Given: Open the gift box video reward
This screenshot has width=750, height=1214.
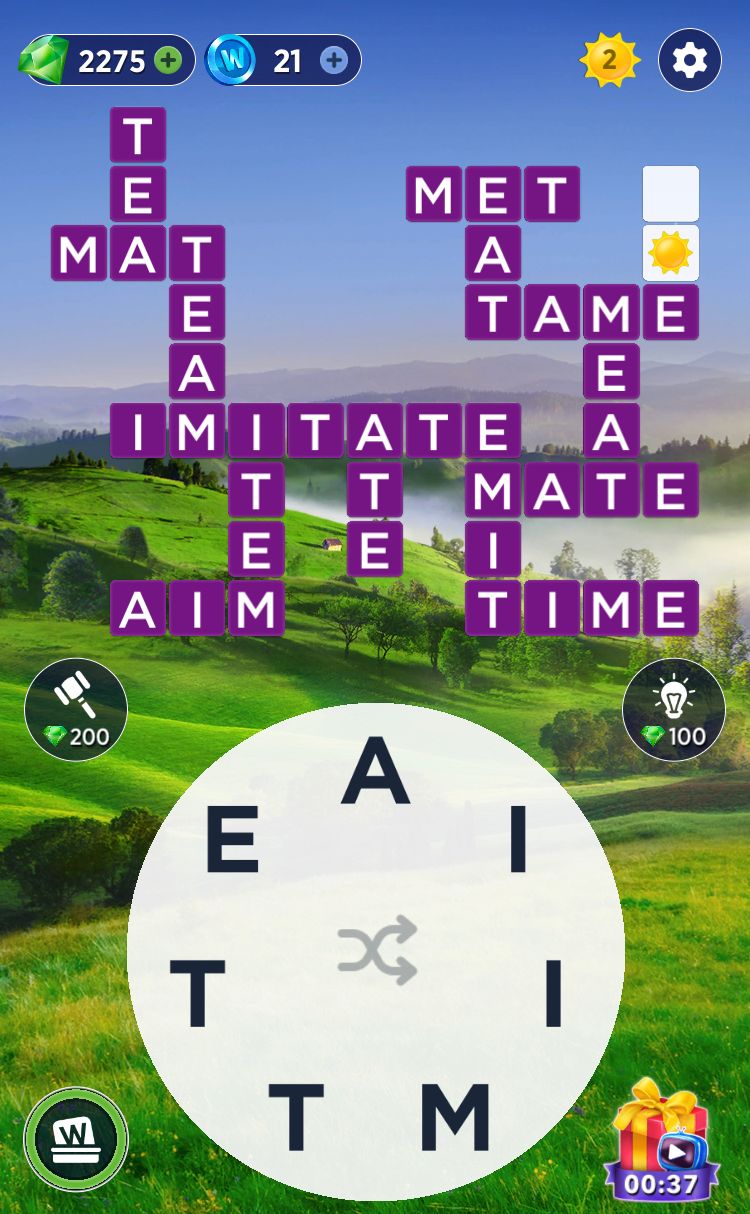Looking at the screenshot, I should (661, 1140).
